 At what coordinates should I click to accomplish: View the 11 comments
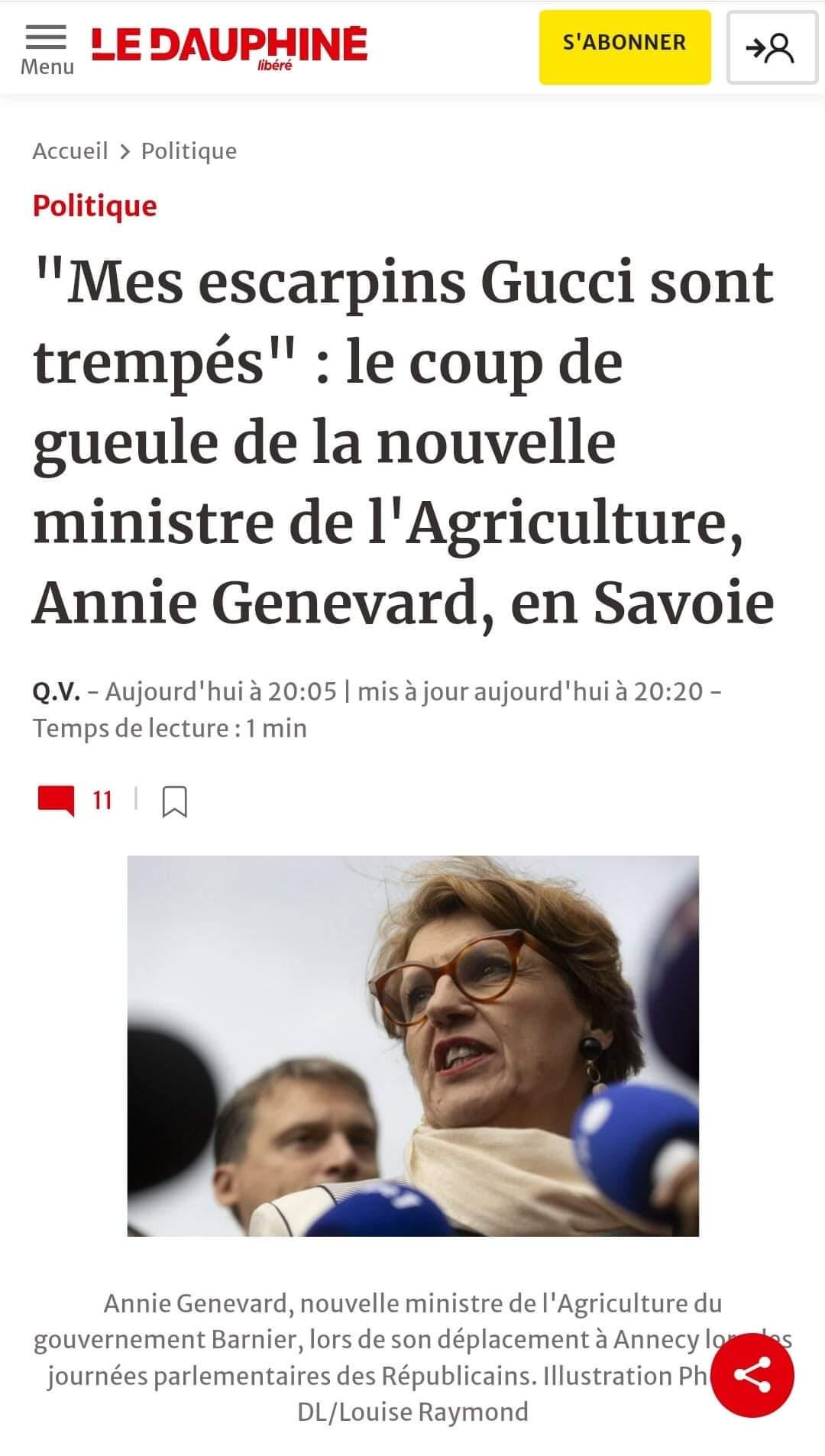pyautogui.click(x=75, y=801)
